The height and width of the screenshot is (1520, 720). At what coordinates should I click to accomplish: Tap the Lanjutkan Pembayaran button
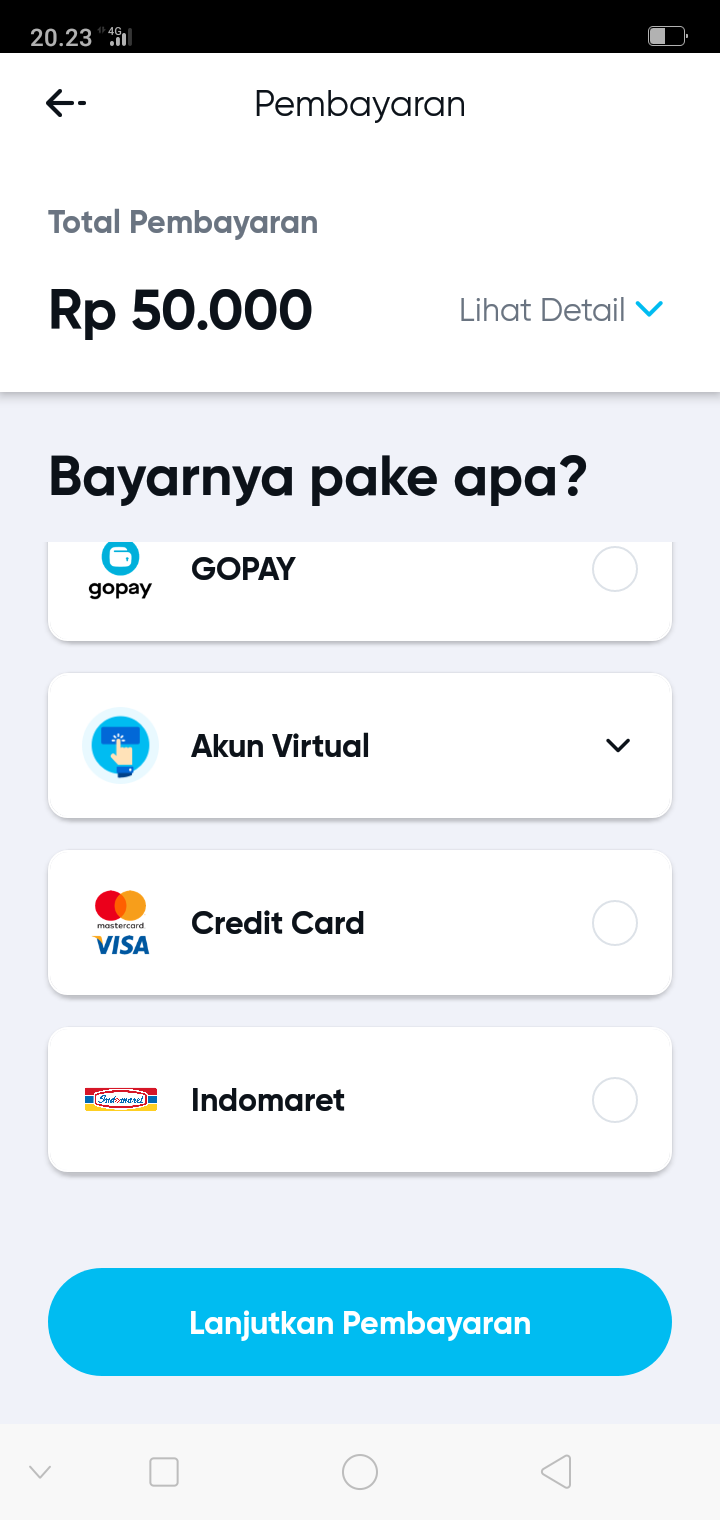tap(360, 1322)
